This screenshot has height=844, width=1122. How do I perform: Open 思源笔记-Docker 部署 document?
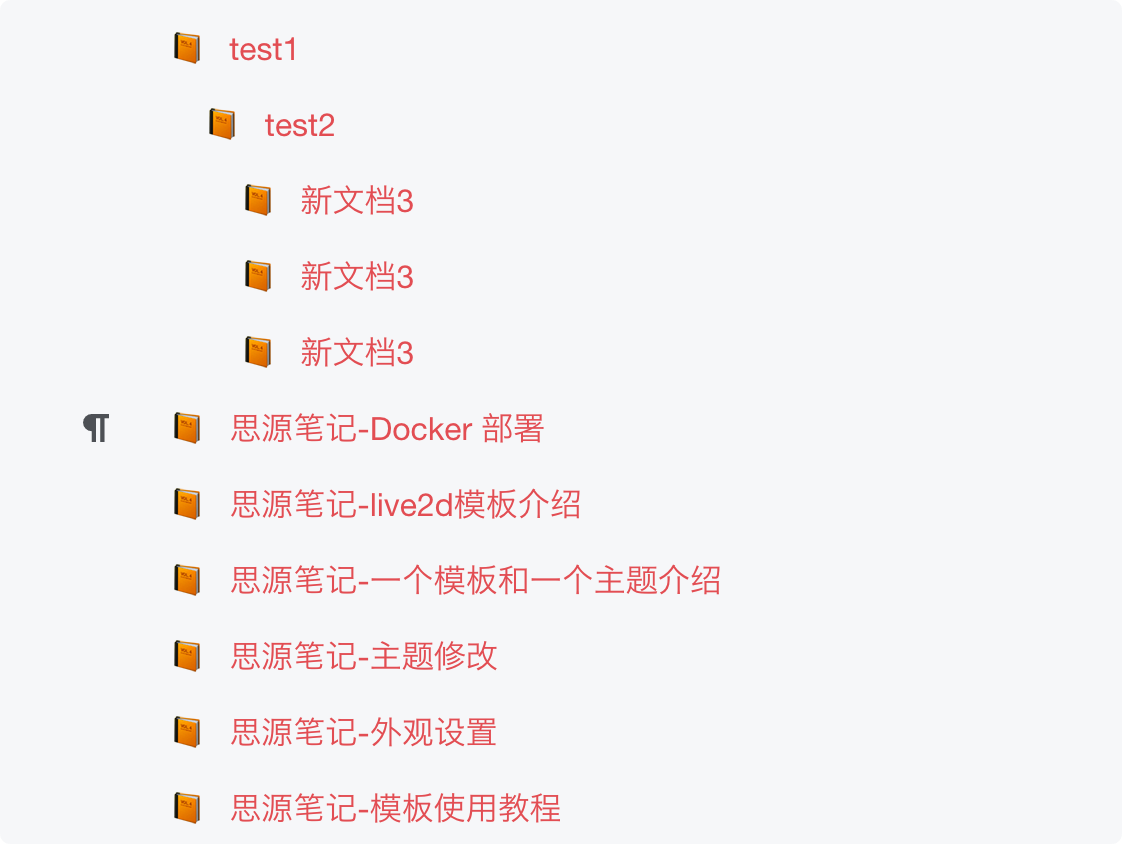[x=387, y=429]
